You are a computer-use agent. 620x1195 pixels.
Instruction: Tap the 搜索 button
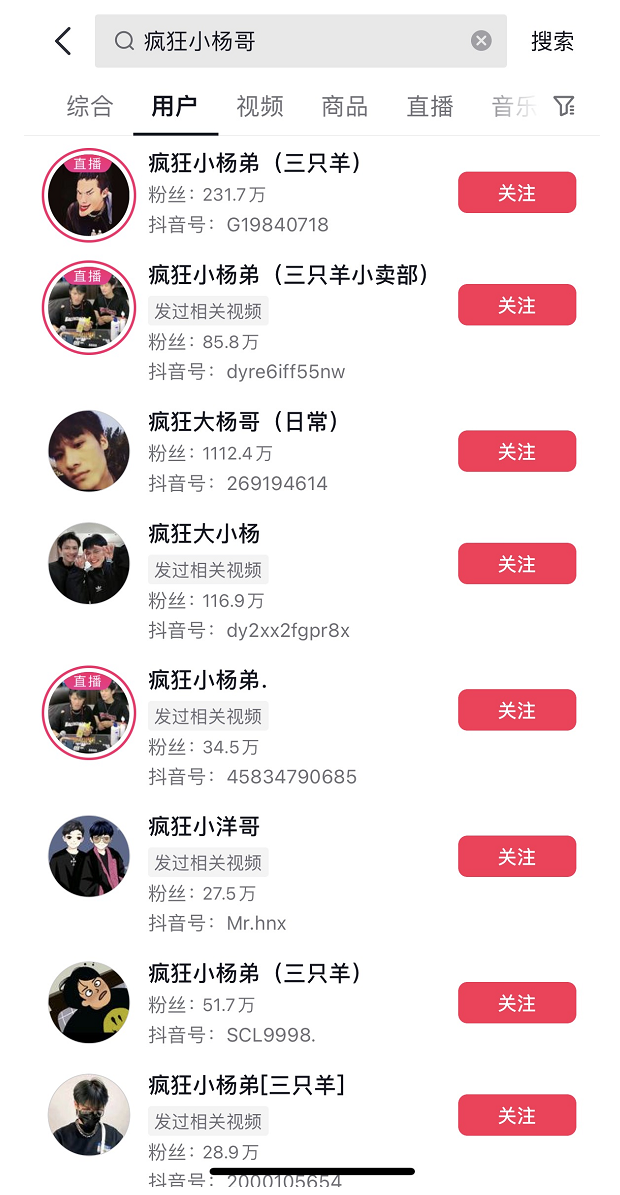(x=552, y=42)
